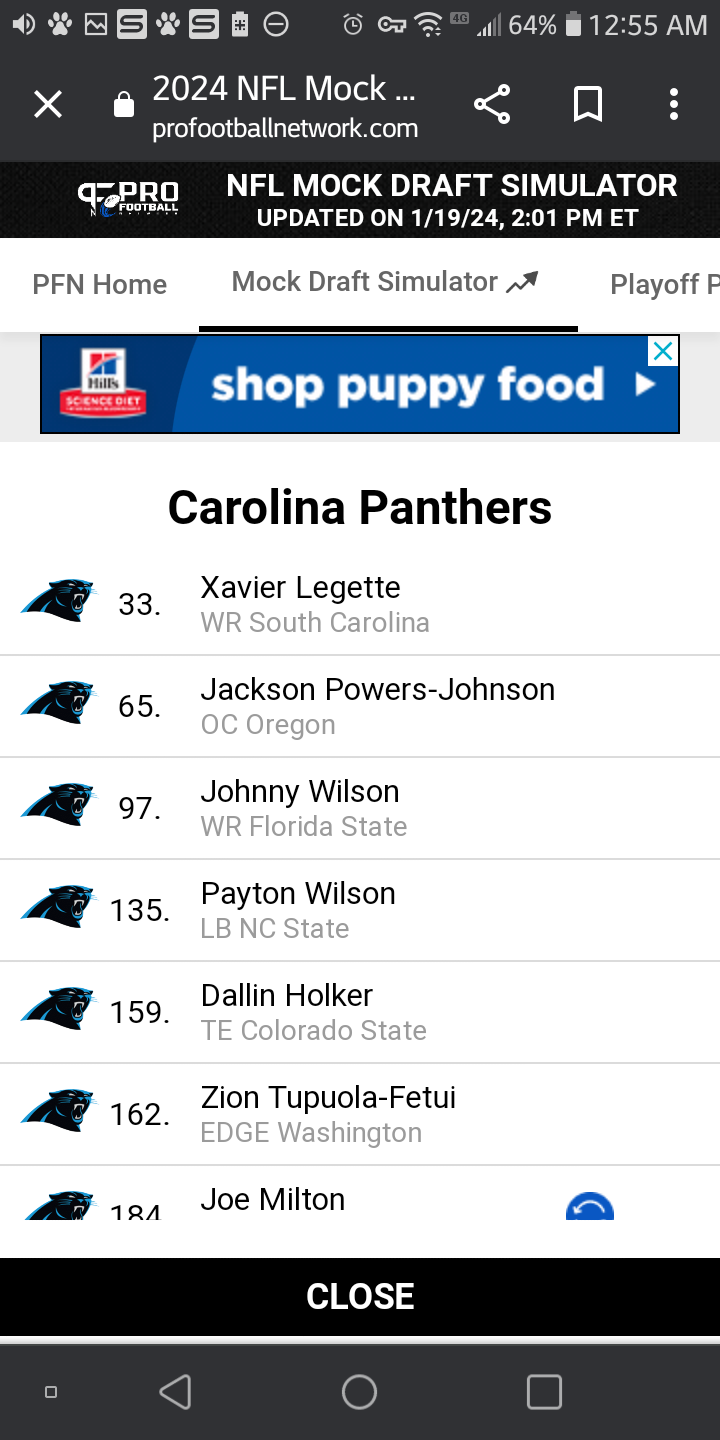The width and height of the screenshot is (720, 1440).
Task: Open the recent apps overview
Action: pos(544,1391)
